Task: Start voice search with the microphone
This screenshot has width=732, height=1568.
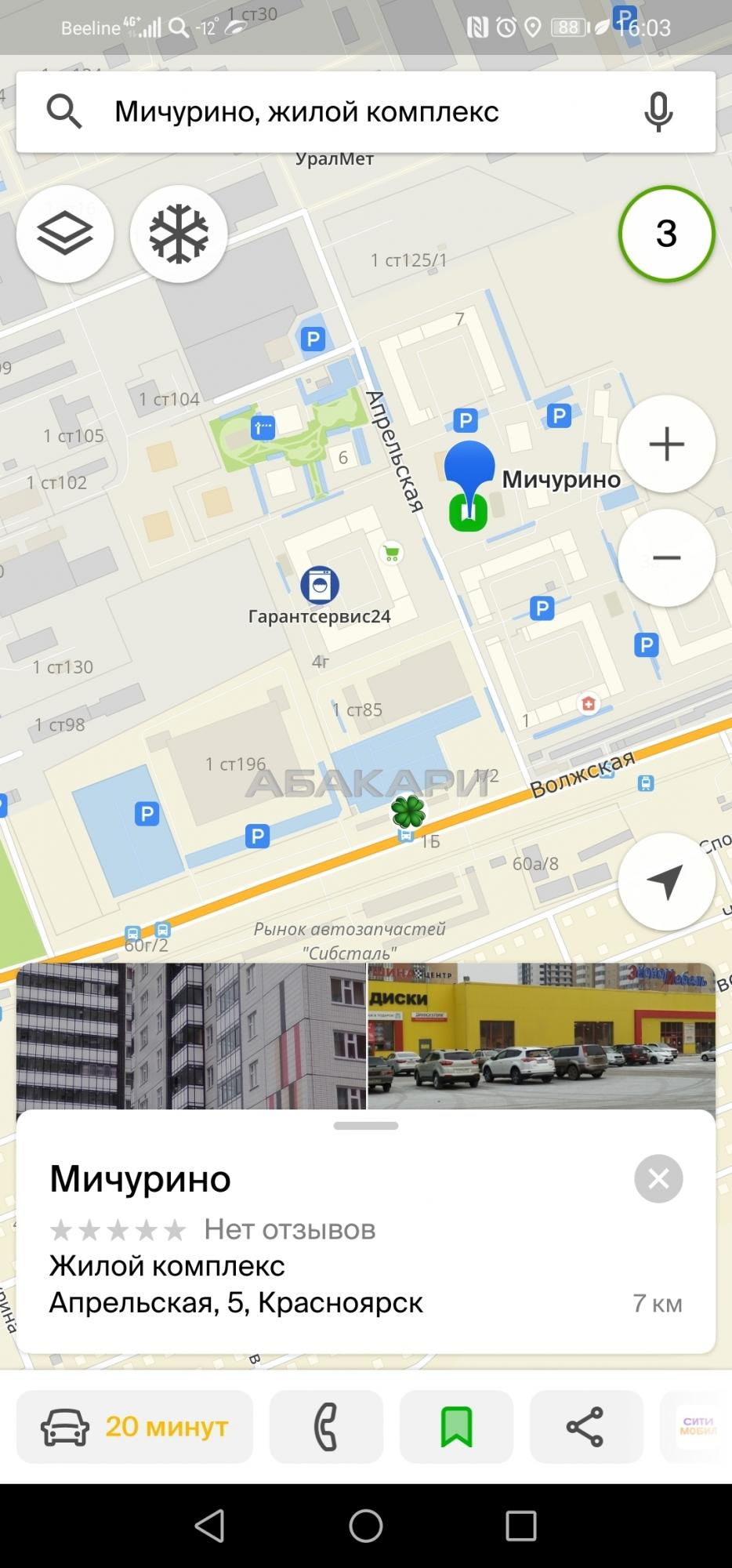Action: (658, 112)
